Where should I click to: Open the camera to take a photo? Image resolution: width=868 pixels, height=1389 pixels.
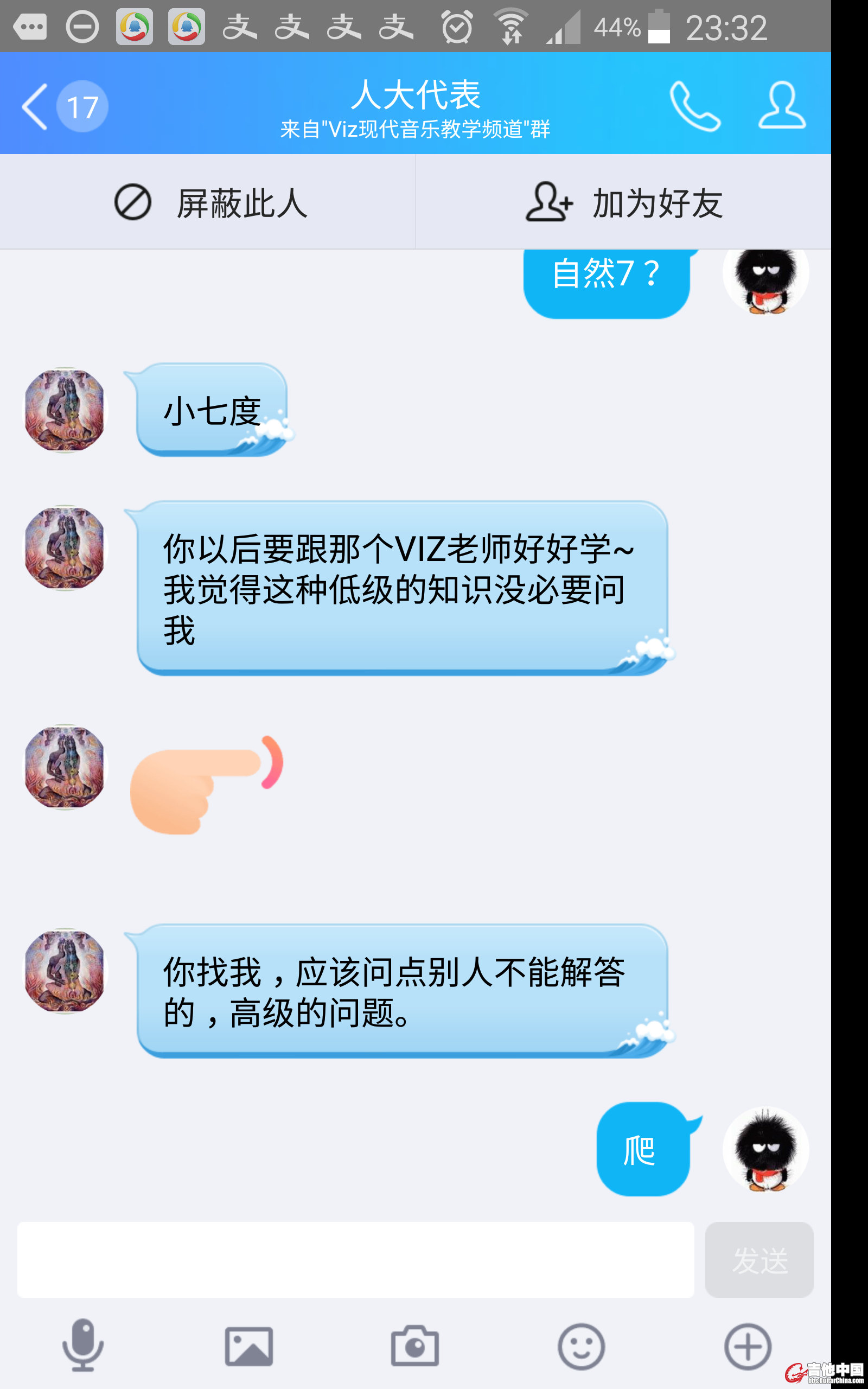pos(415,1346)
